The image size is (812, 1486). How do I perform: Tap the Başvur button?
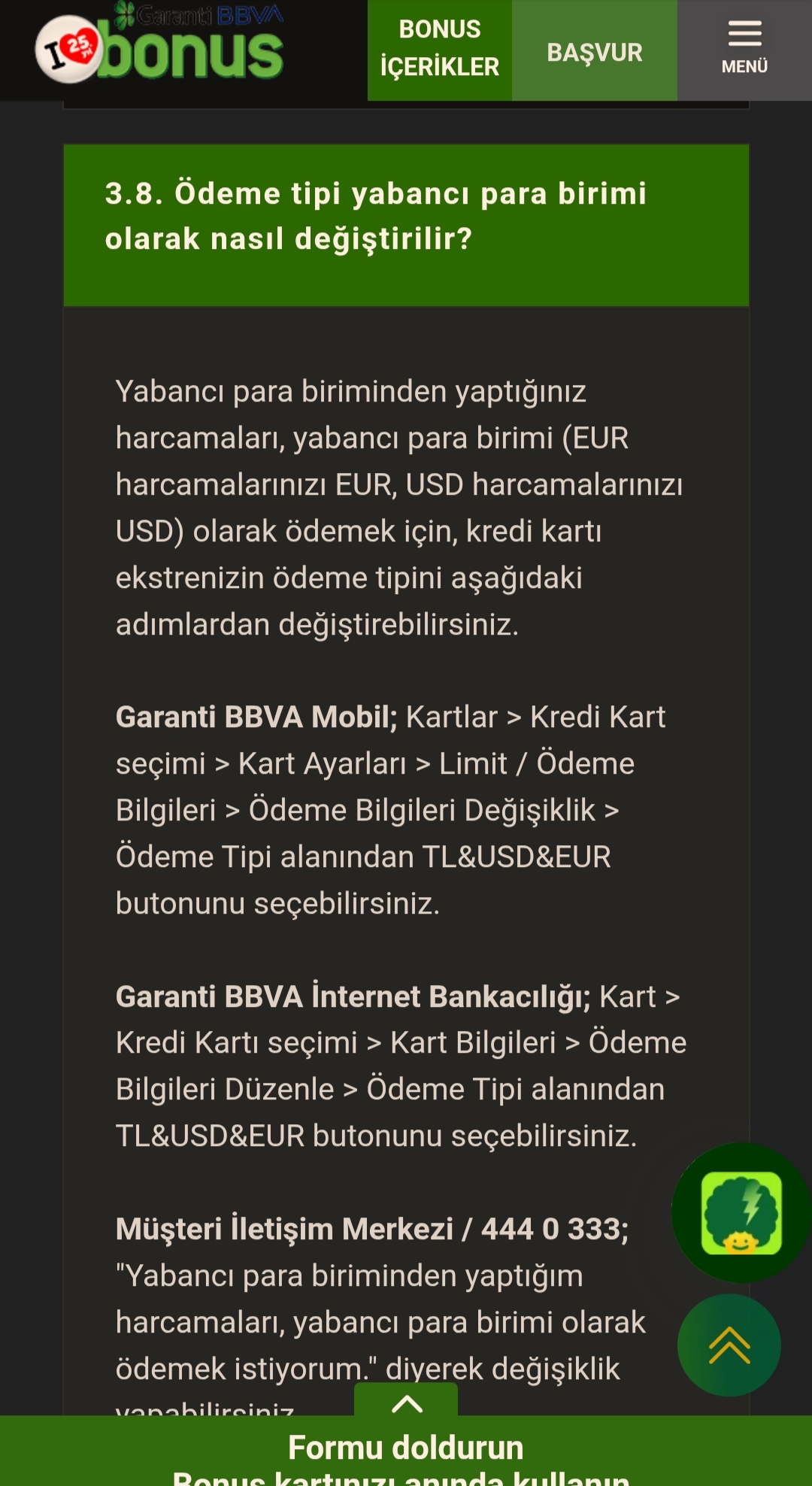[595, 50]
